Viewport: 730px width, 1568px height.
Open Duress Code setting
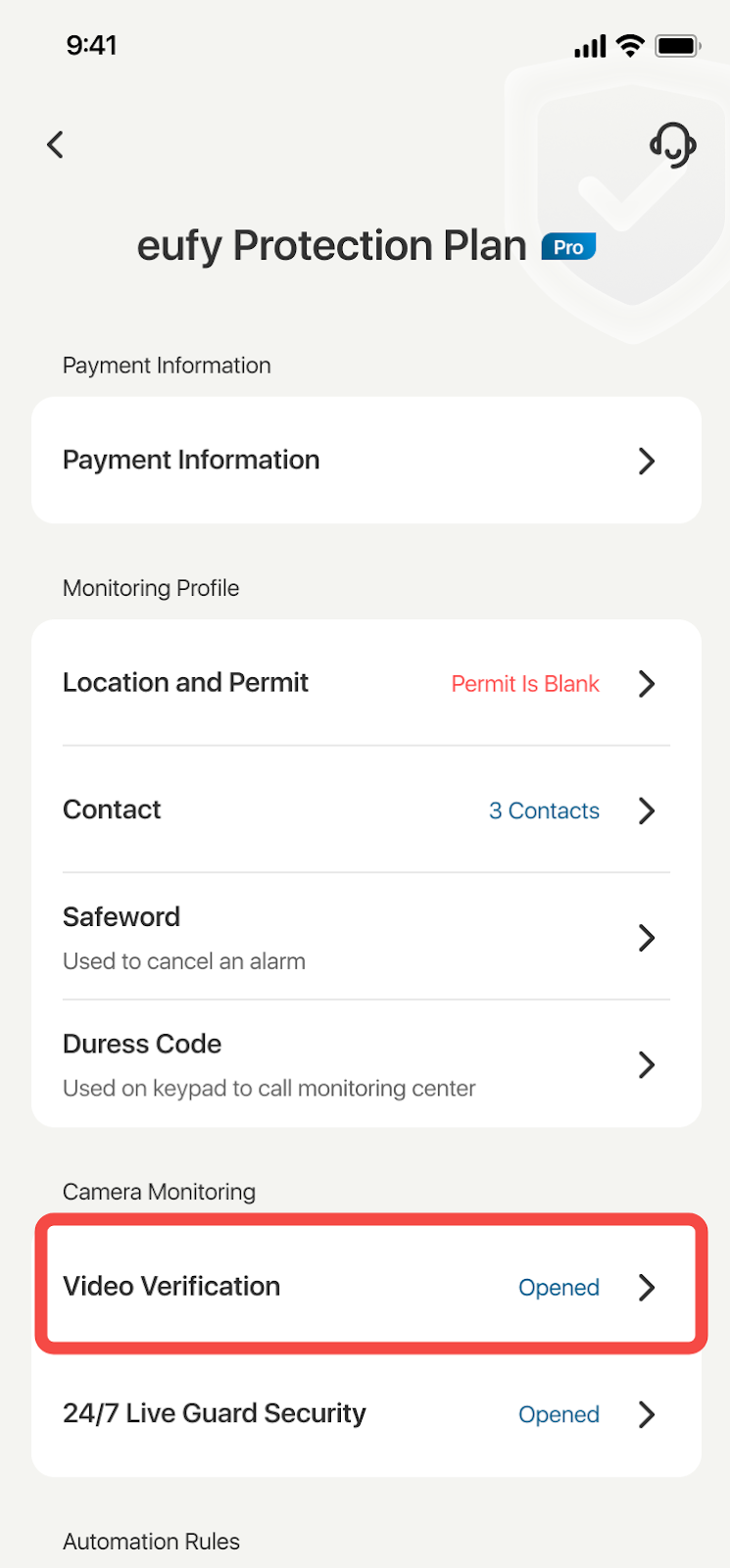point(365,1064)
